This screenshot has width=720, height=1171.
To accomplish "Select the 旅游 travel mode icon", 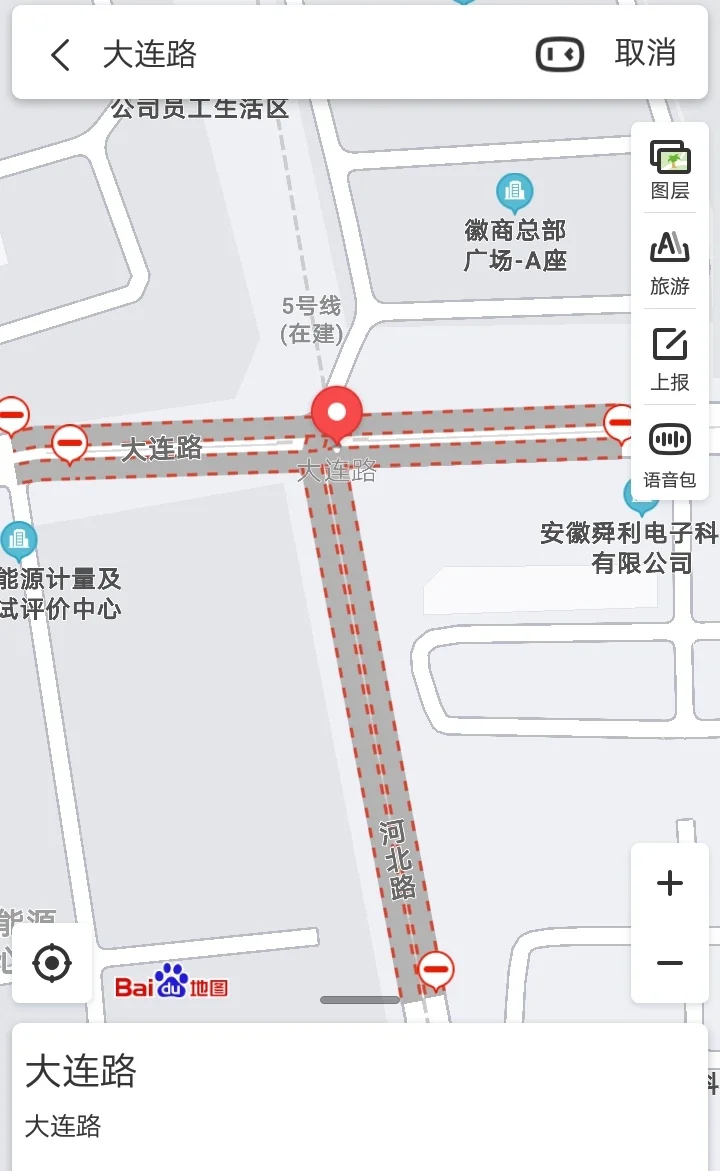I will 668,260.
